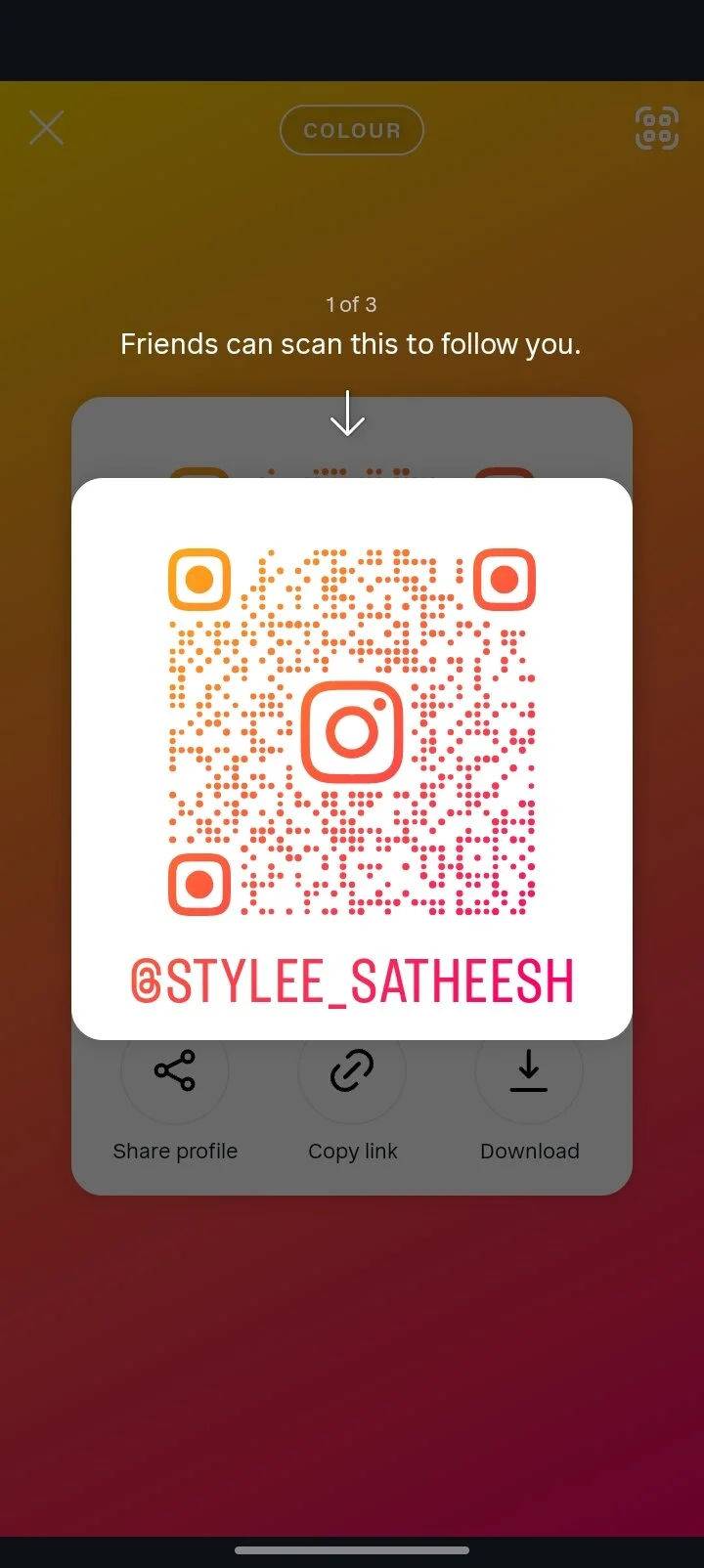
Task: Open the QR code scanner icon
Action: coord(657,128)
